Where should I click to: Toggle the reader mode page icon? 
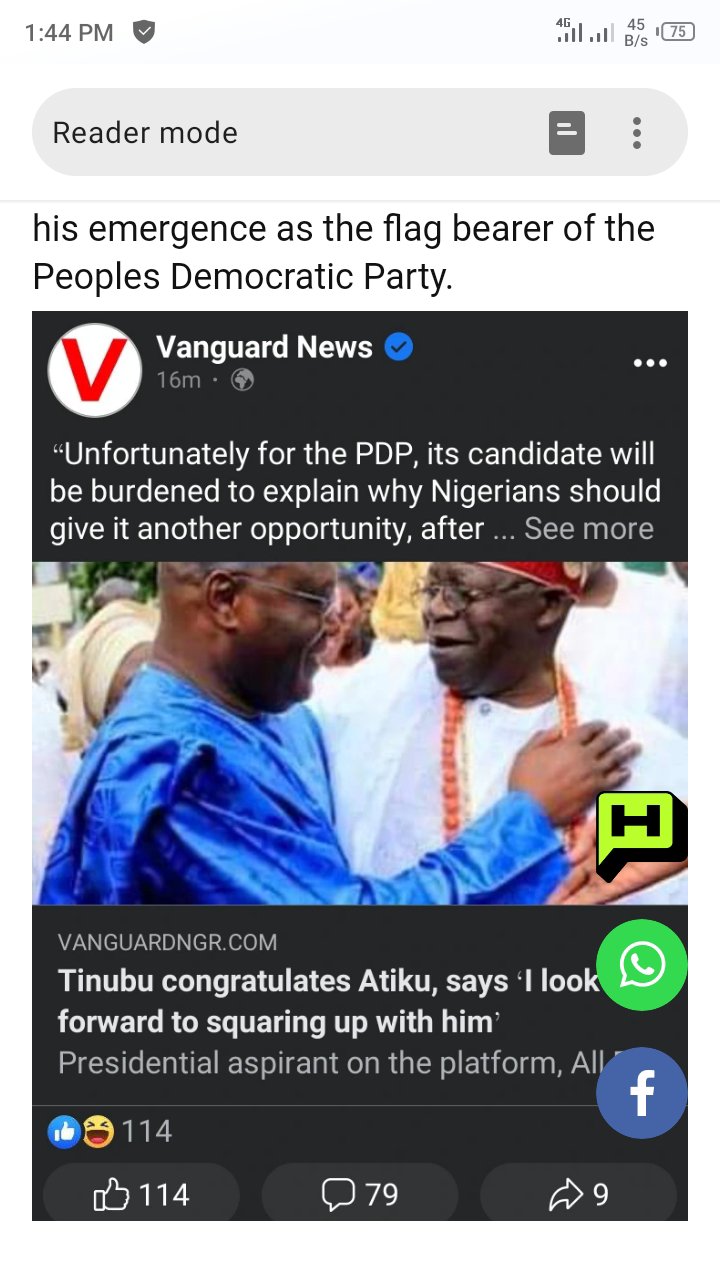pos(567,133)
